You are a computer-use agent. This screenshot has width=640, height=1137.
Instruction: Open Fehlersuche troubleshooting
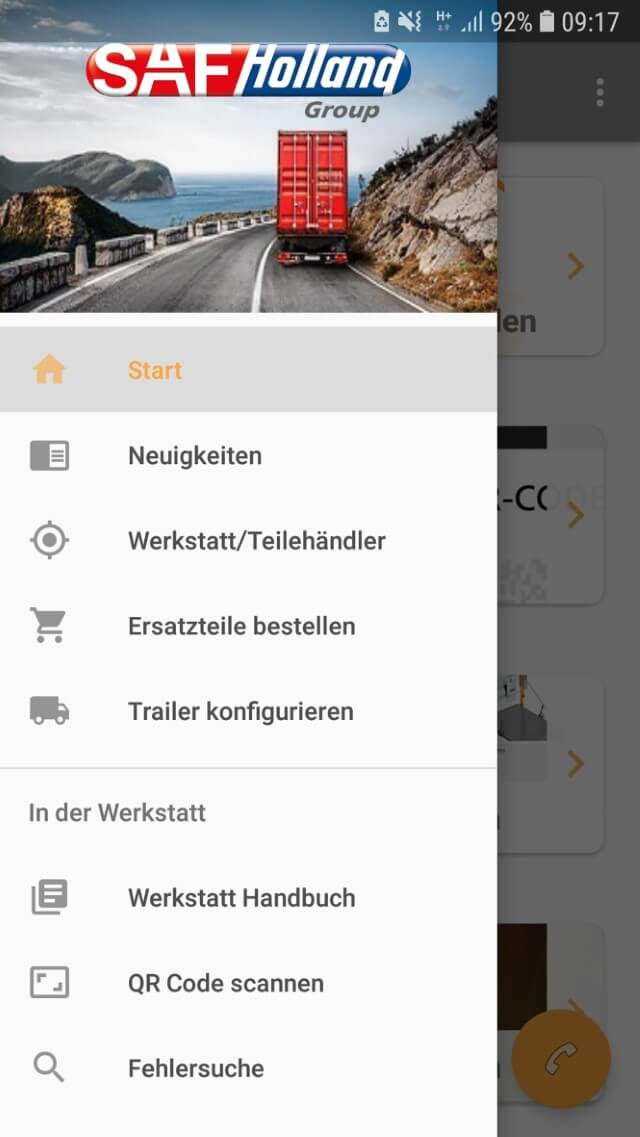pyautogui.click(x=196, y=1068)
